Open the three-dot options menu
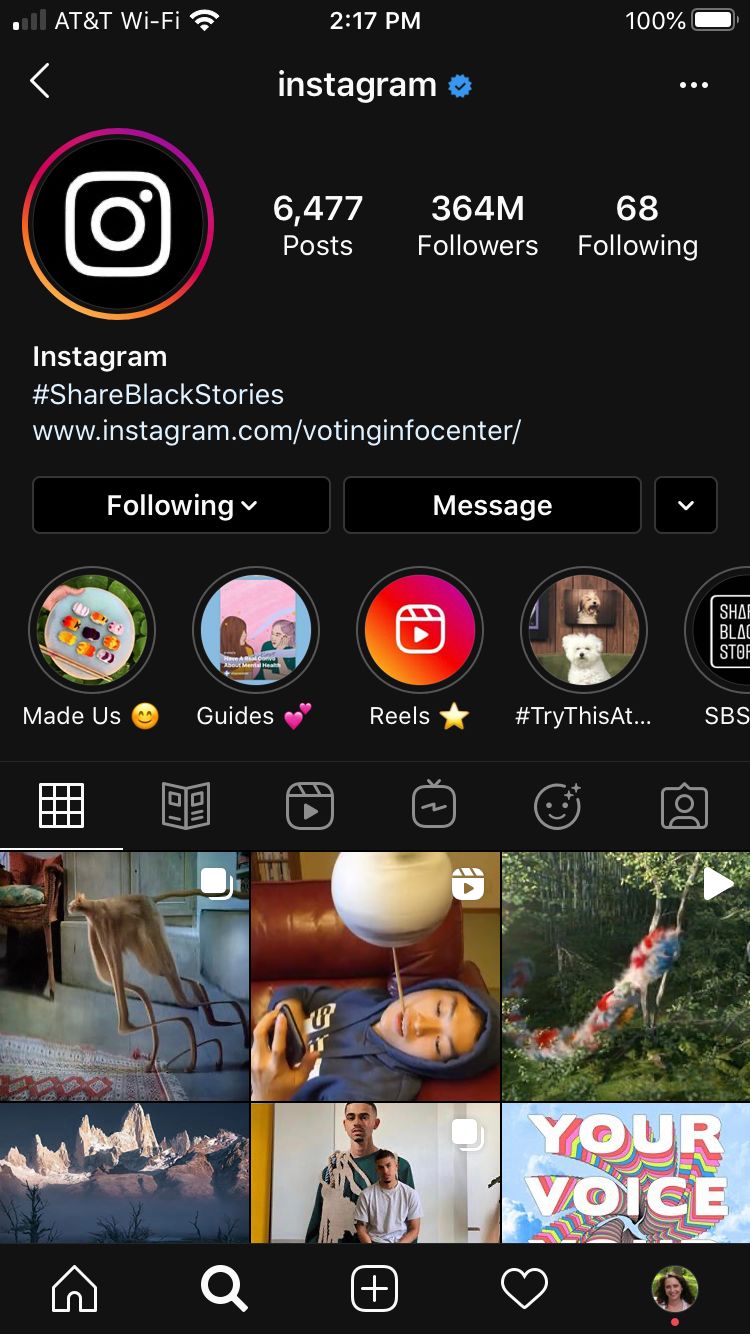The width and height of the screenshot is (750, 1334). [x=694, y=85]
